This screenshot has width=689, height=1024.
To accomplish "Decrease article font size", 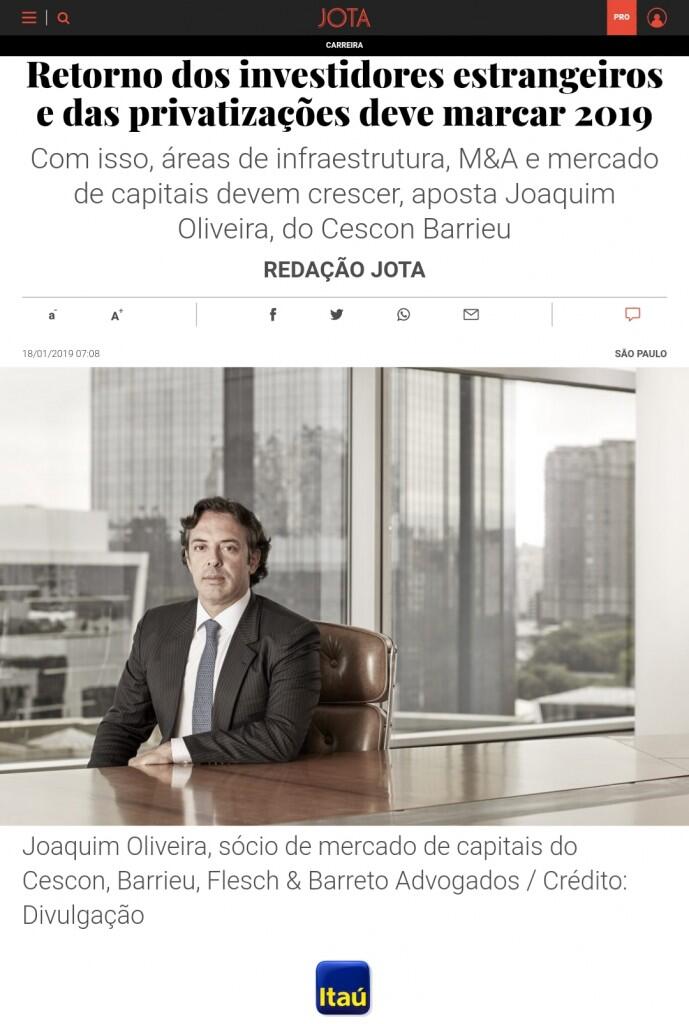I will click(x=52, y=315).
